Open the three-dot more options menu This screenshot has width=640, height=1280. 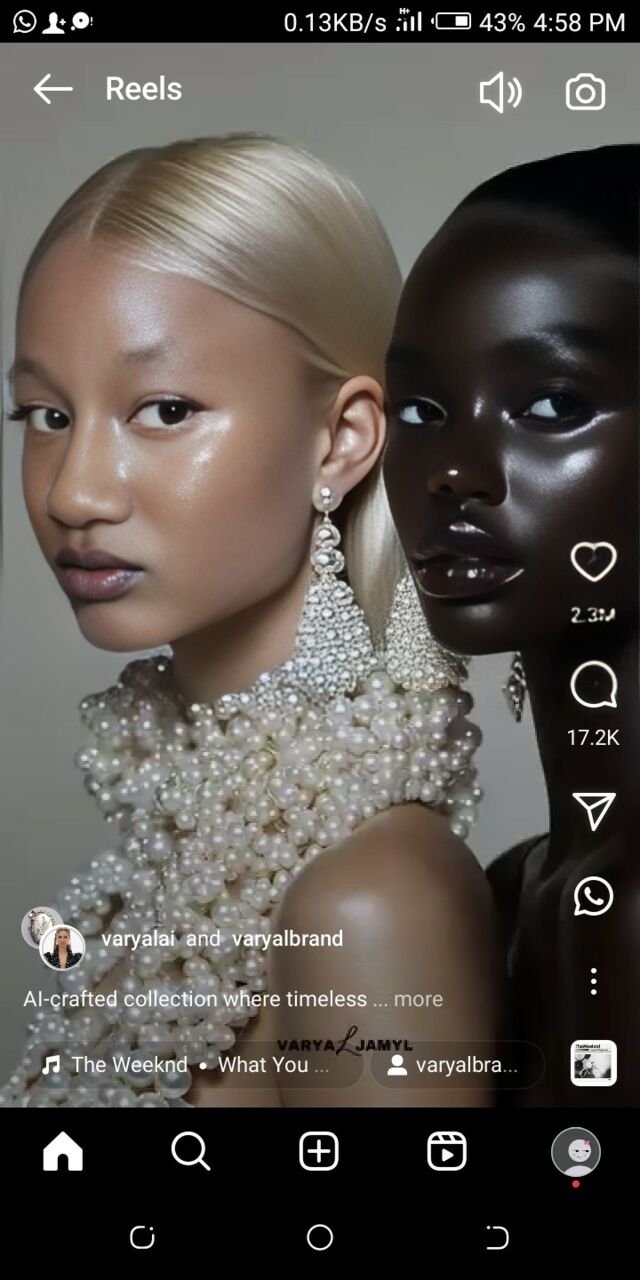coord(593,981)
